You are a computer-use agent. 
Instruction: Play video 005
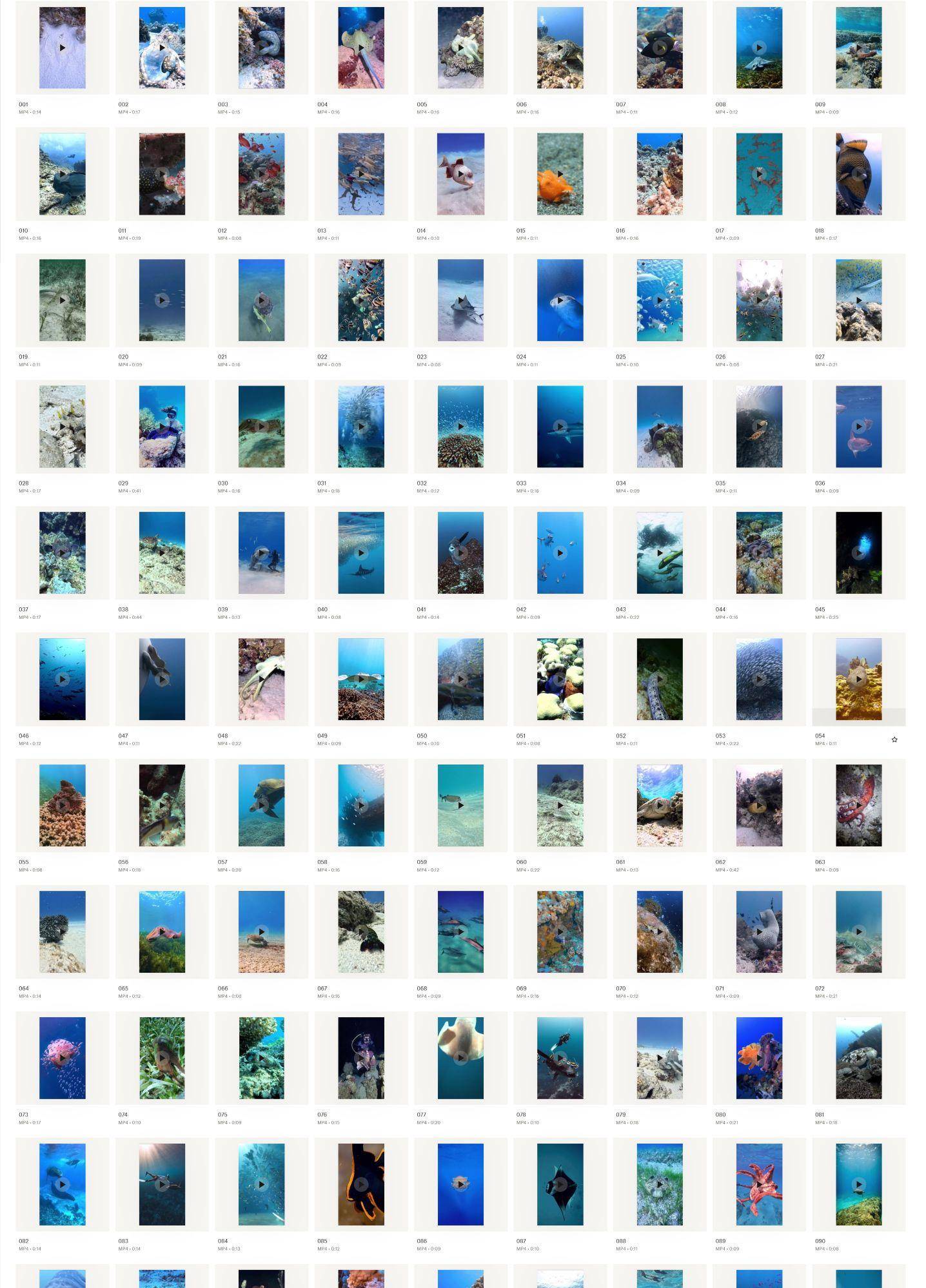coord(460,48)
